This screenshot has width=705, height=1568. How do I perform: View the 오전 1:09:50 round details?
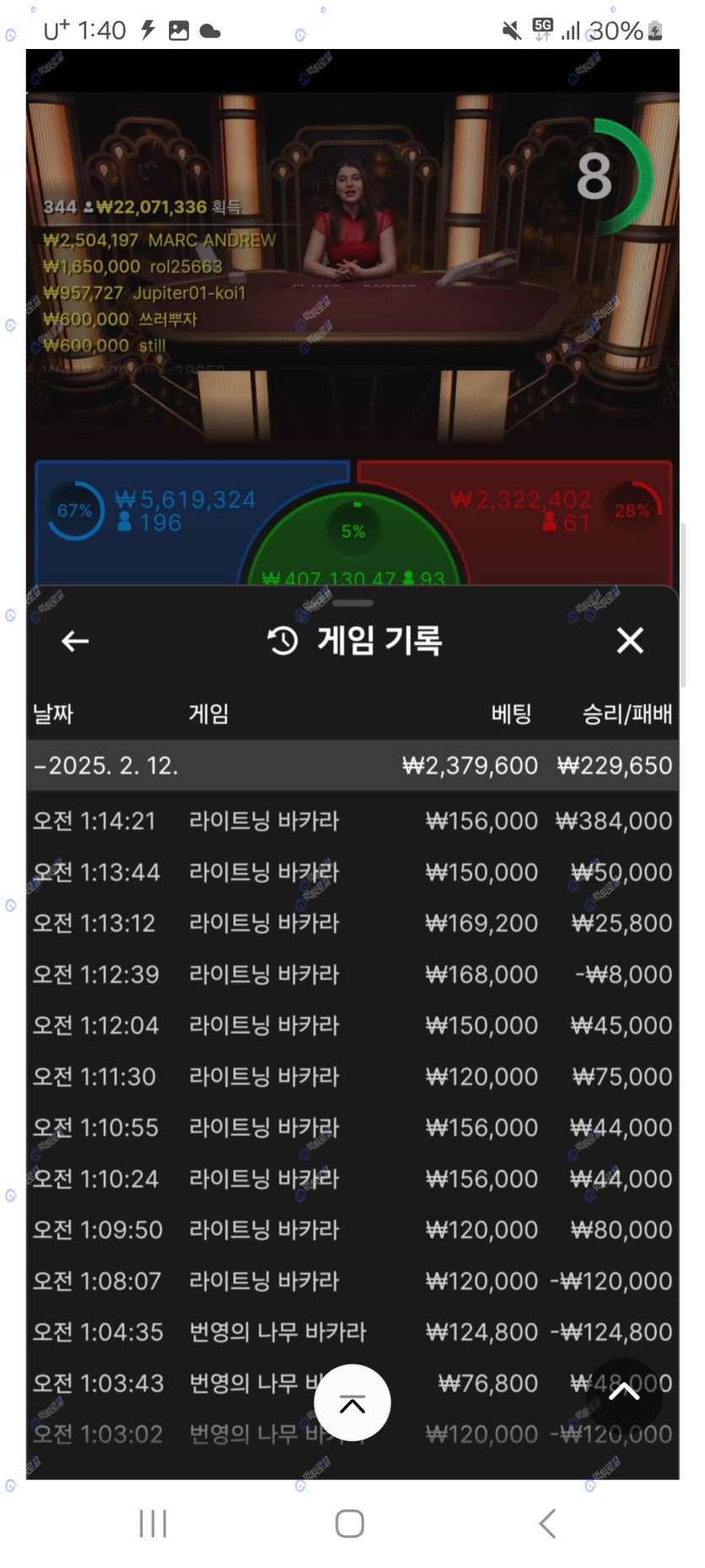tap(352, 1229)
